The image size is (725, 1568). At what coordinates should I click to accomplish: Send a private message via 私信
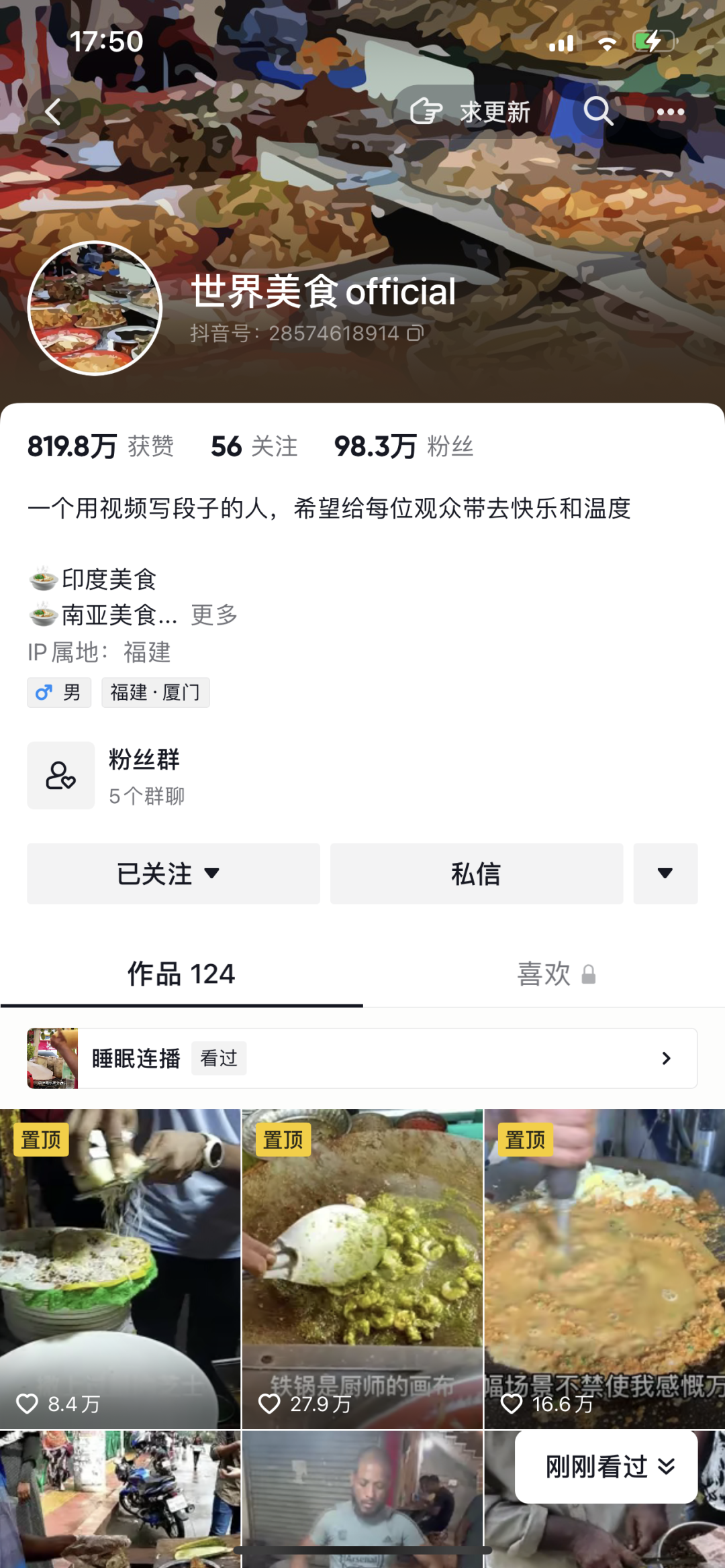point(476,874)
